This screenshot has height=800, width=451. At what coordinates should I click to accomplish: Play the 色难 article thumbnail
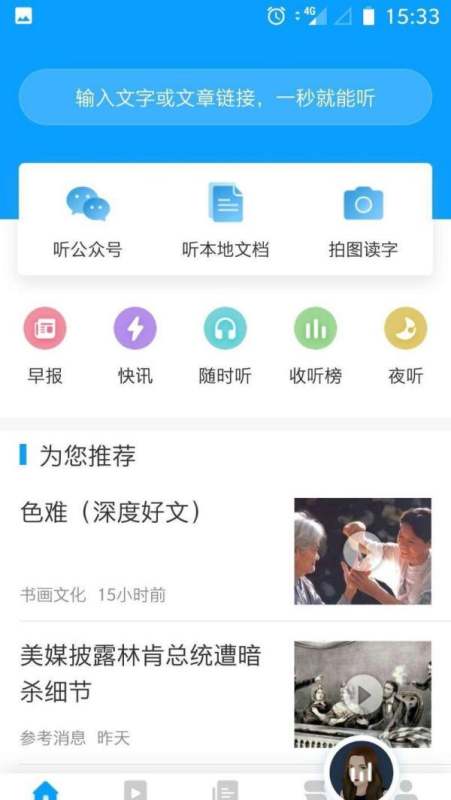pyautogui.click(x=363, y=552)
